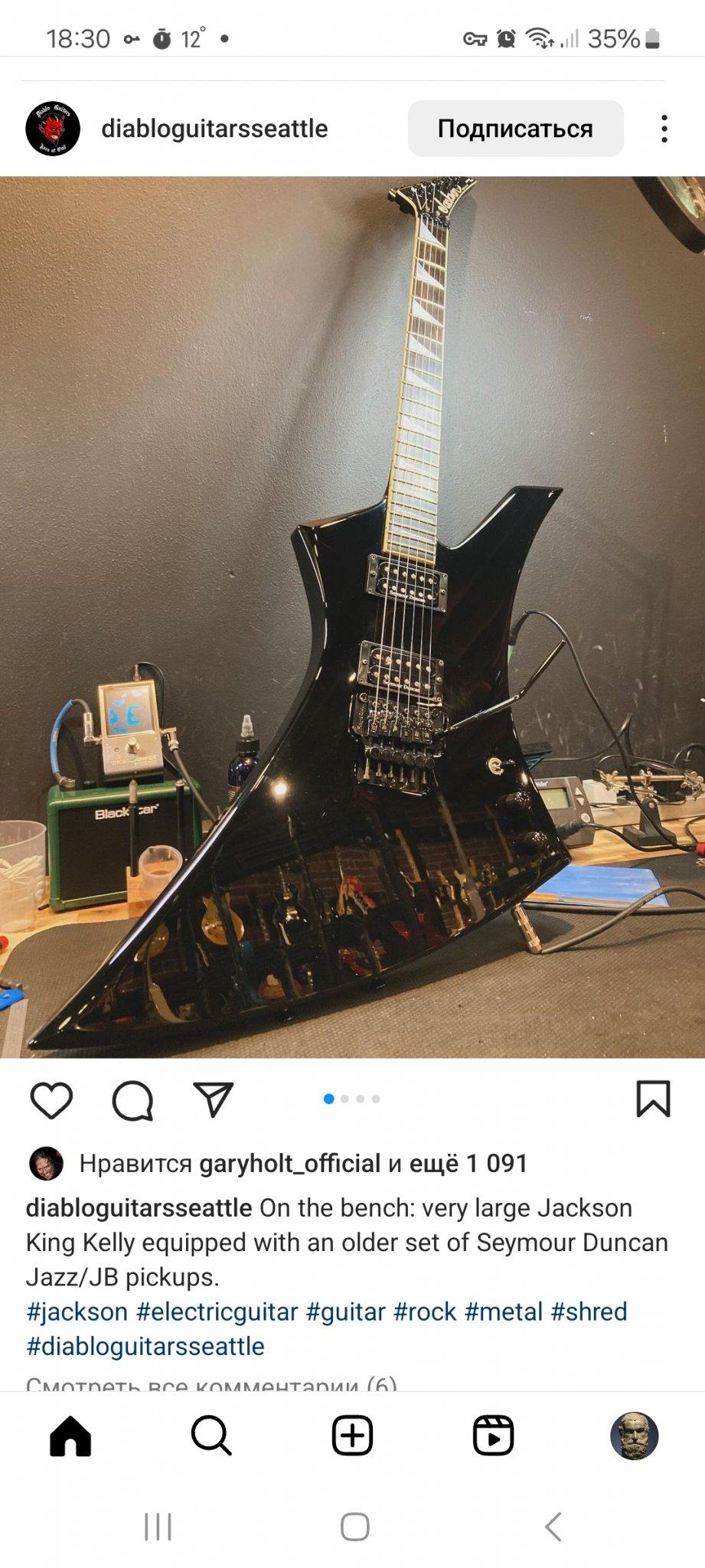
Task: Open the #diabloguitarsseattle hashtag
Action: 145,1346
